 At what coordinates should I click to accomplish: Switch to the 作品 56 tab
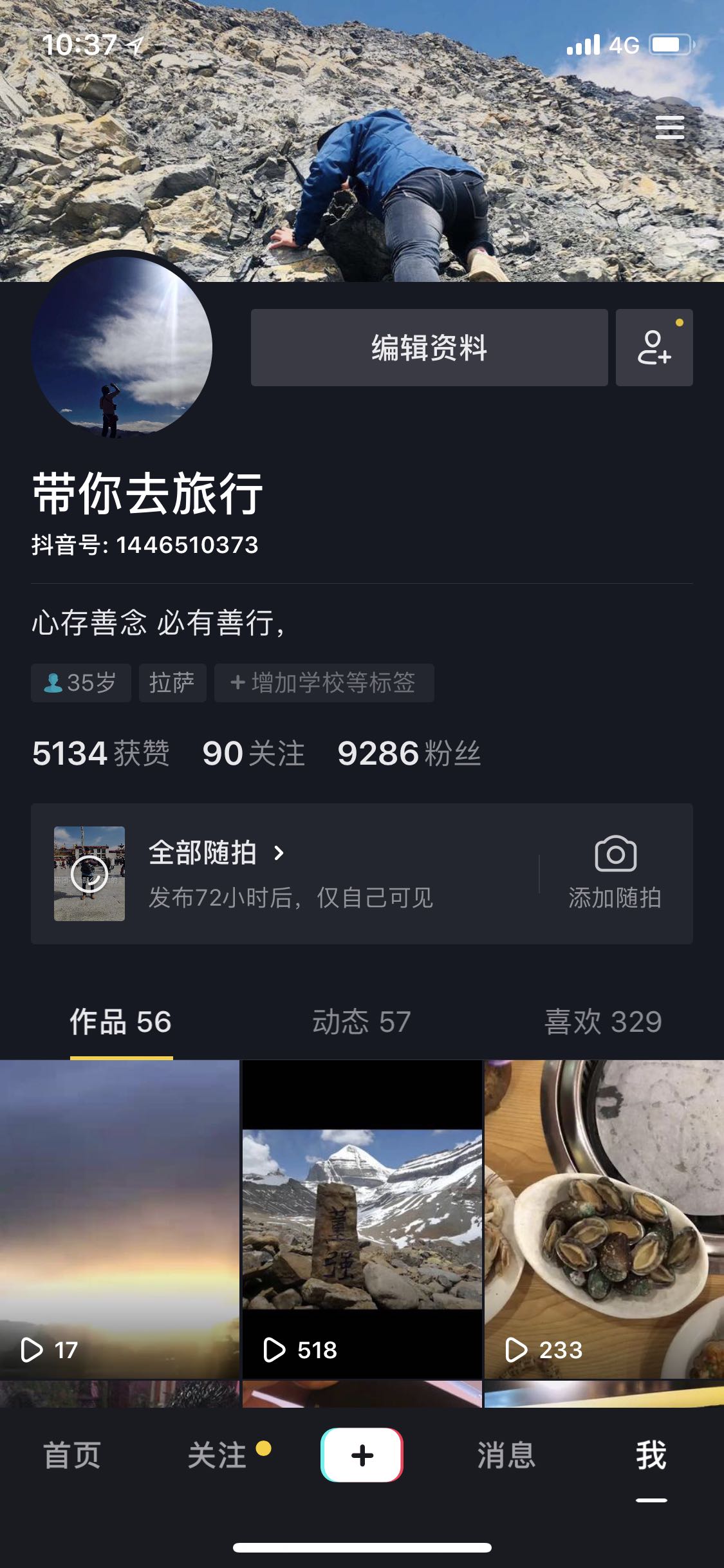(121, 1022)
